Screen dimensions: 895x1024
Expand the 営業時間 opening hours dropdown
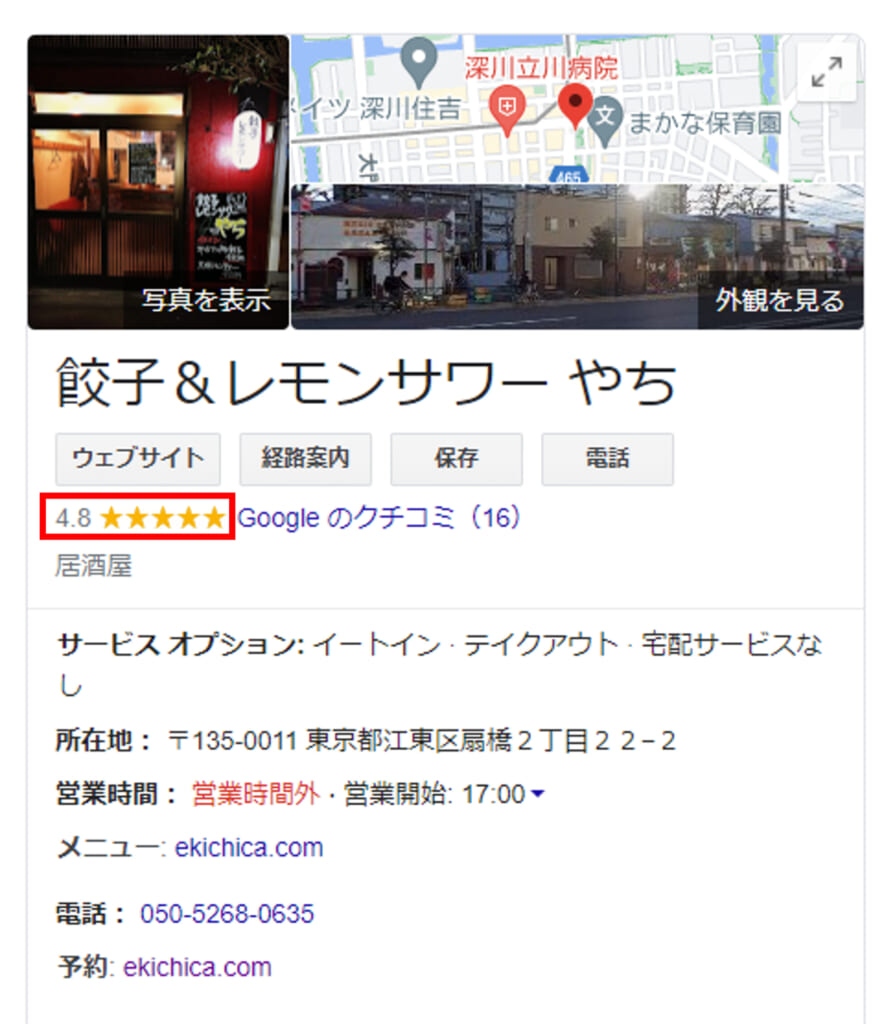537,795
